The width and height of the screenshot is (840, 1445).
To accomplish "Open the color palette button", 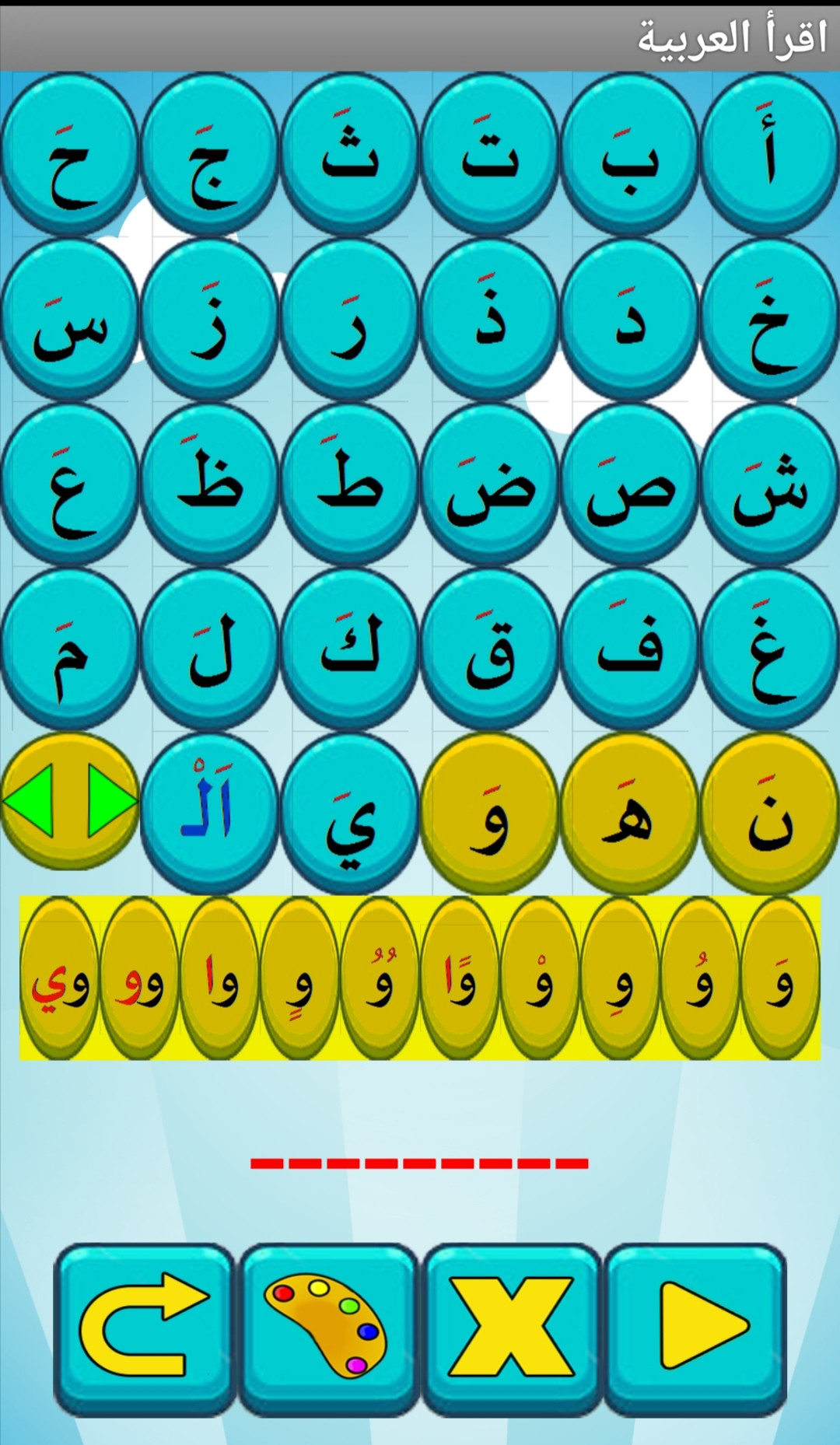I will click(327, 1327).
